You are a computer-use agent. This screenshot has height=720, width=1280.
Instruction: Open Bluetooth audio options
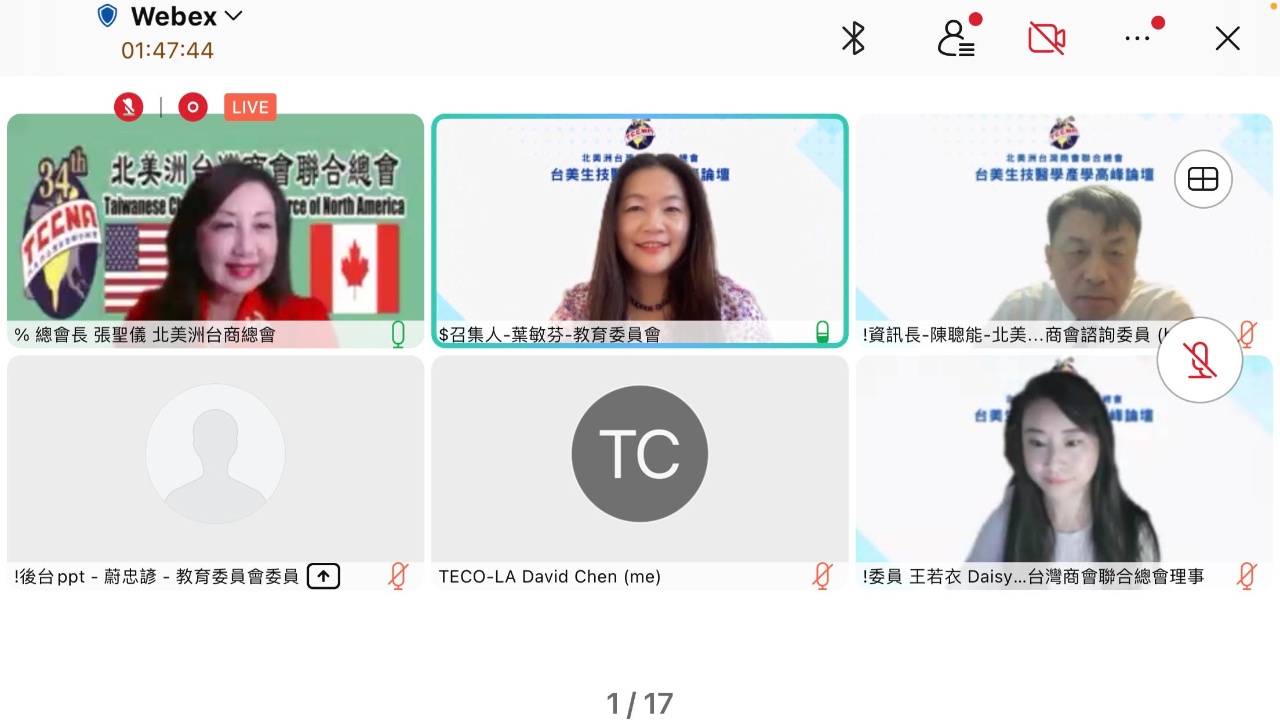853,39
